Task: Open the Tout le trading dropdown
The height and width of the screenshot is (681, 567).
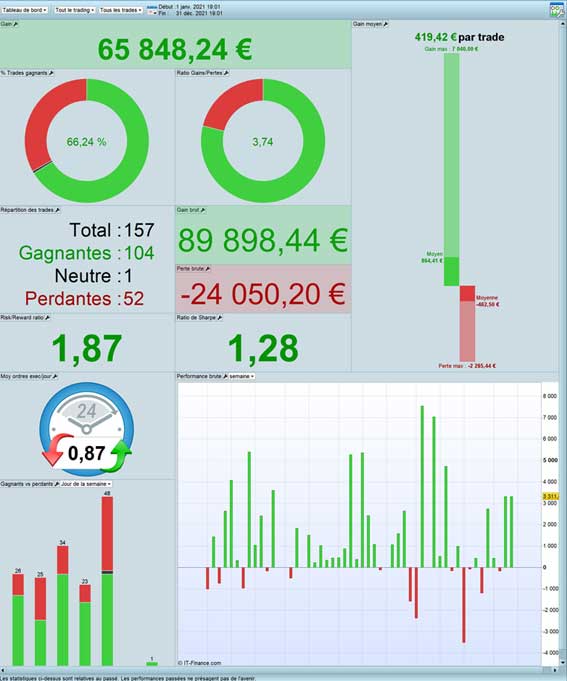Action: (75, 10)
